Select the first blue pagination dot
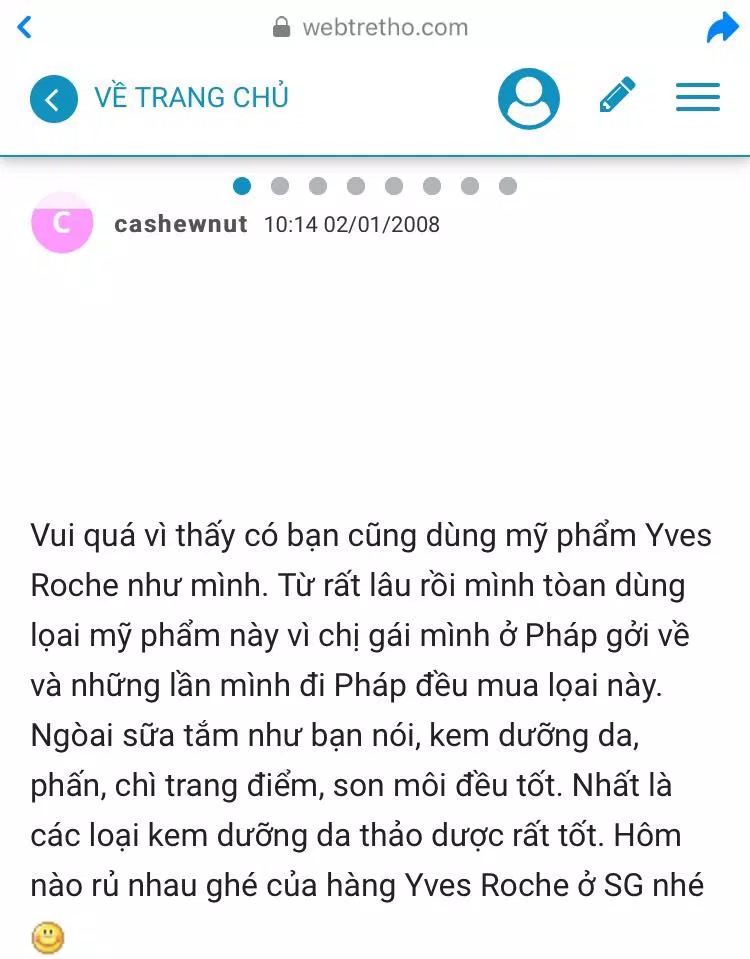Image resolution: width=750 pixels, height=959 pixels. [243, 186]
